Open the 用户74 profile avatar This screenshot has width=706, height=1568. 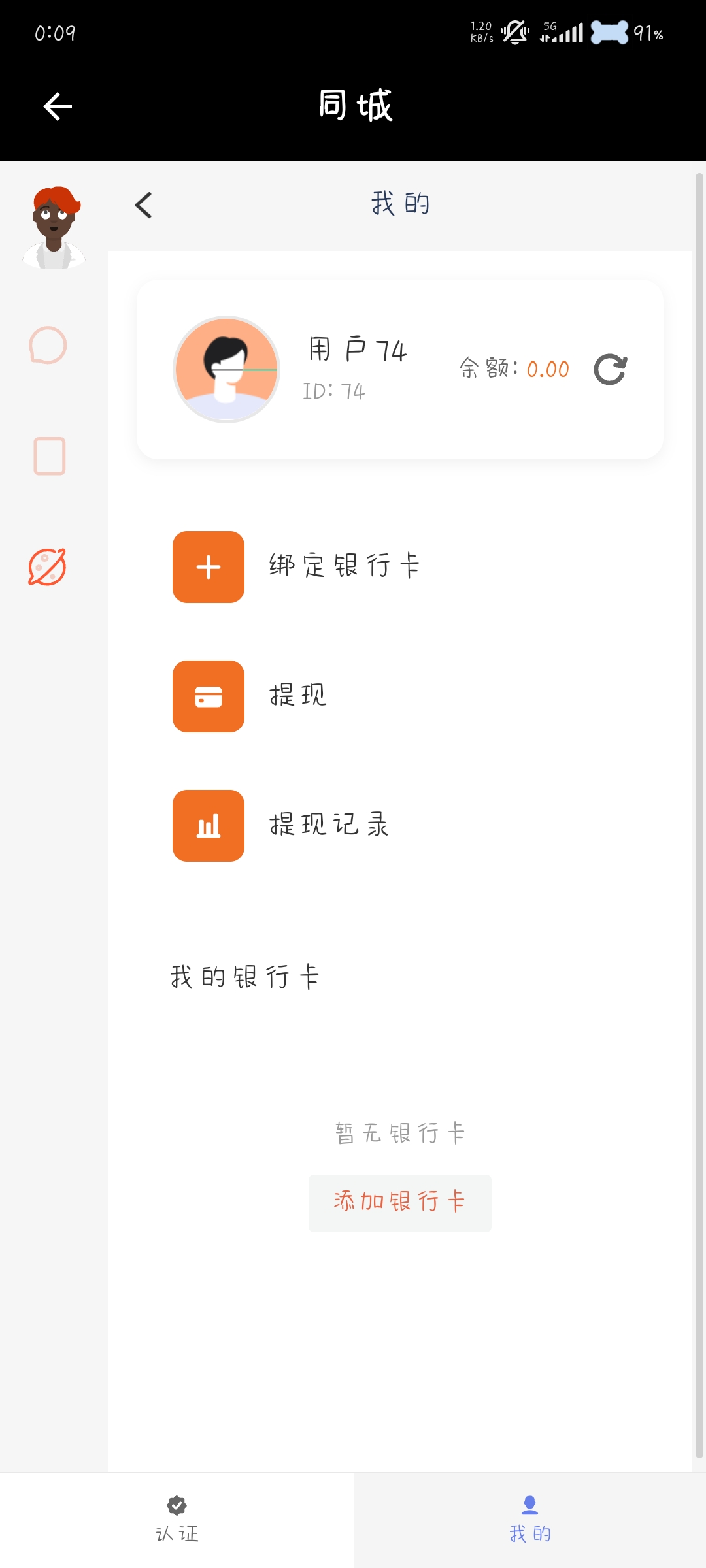point(227,370)
